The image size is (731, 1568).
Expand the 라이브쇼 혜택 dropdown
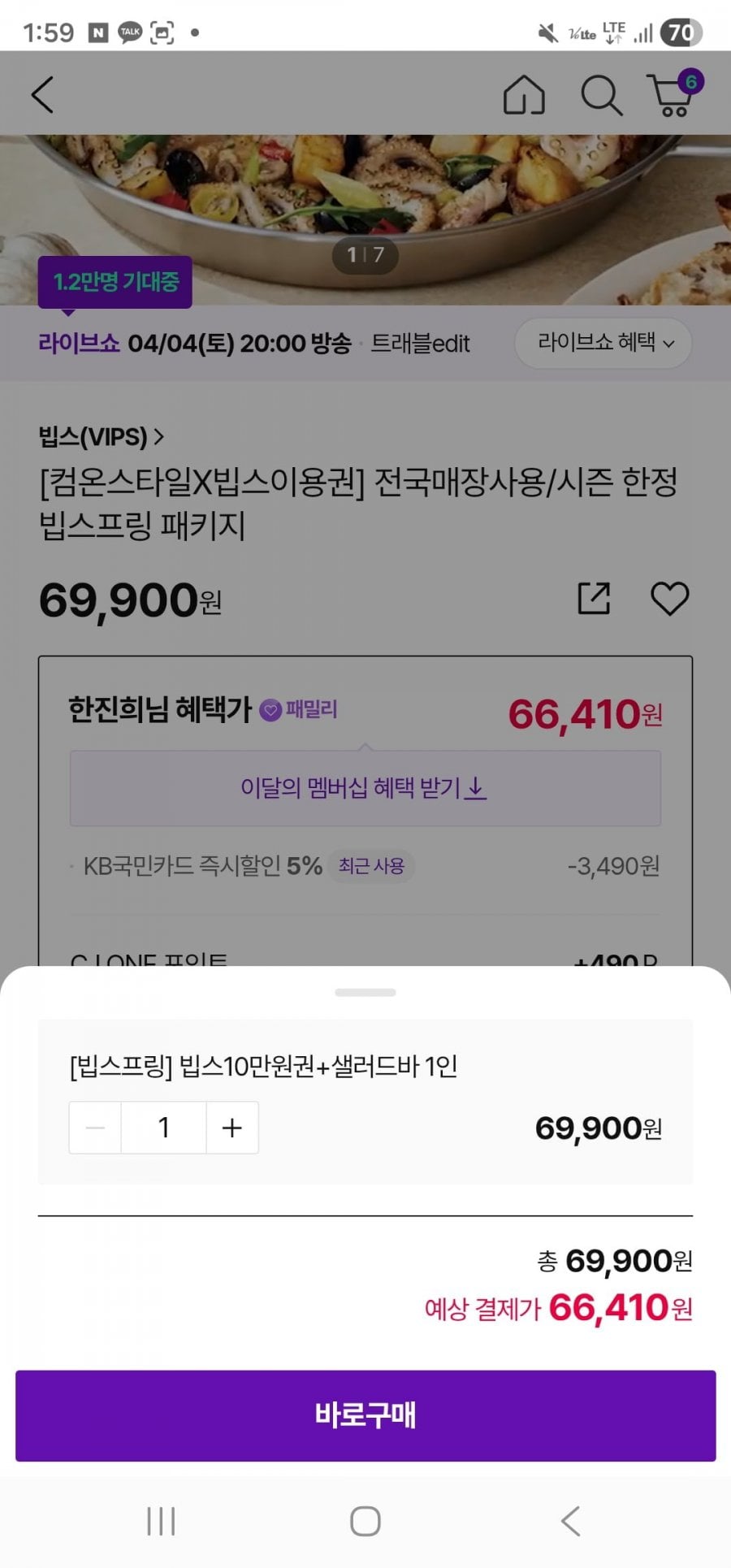coord(603,343)
